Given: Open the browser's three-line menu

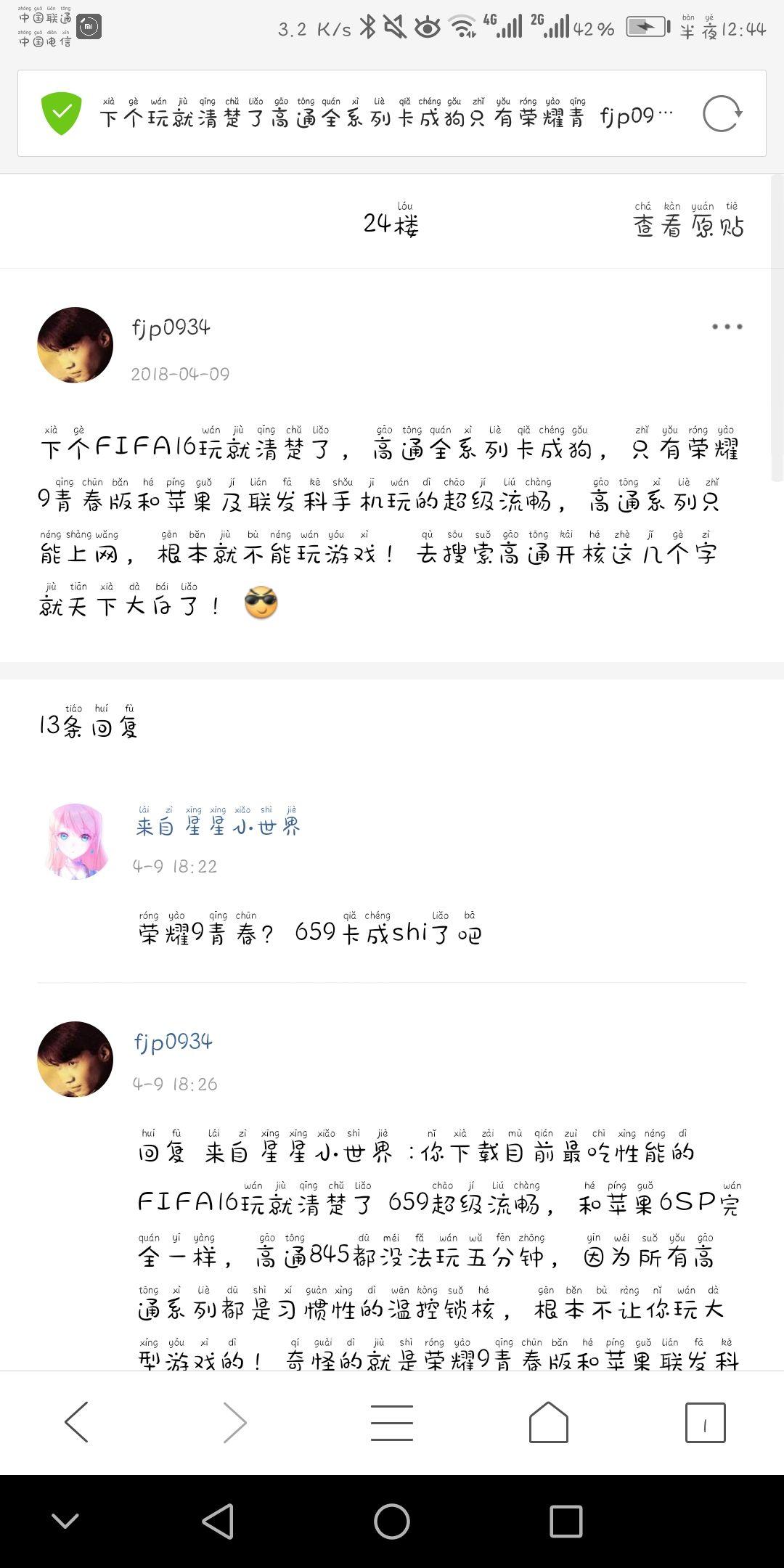Looking at the screenshot, I should [x=391, y=1422].
